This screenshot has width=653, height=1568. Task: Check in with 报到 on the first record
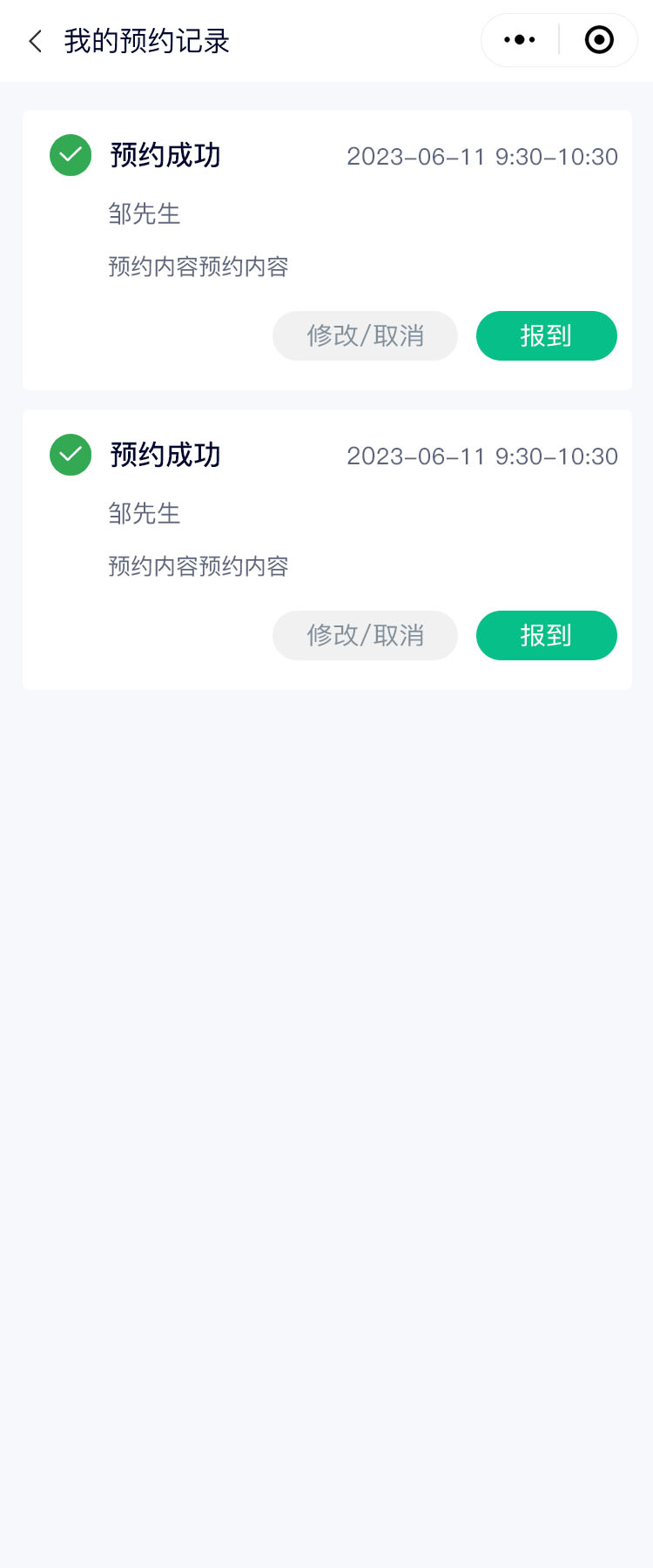tap(546, 335)
